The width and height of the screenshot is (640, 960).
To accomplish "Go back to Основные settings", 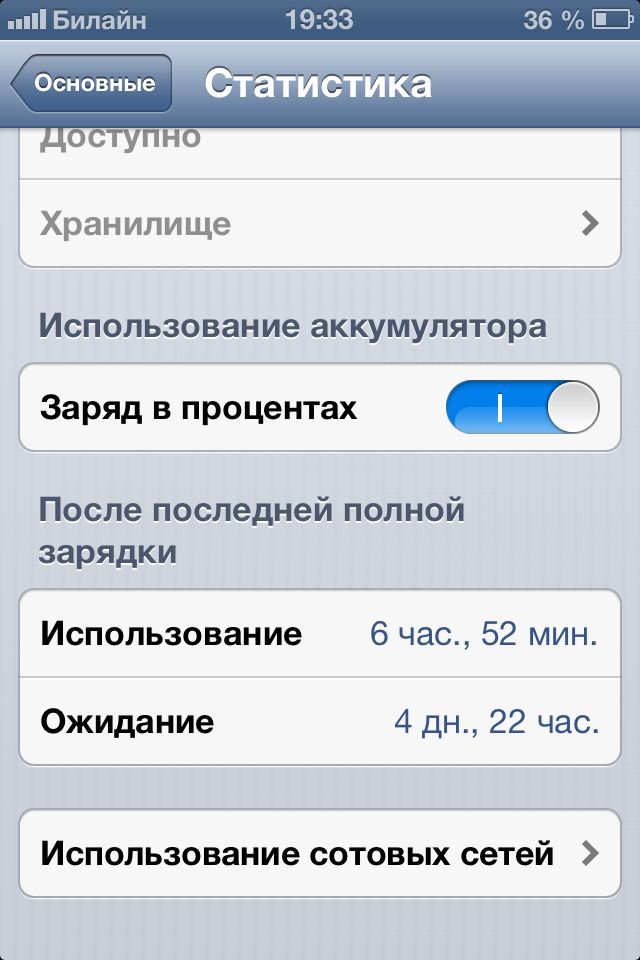I will click(92, 83).
